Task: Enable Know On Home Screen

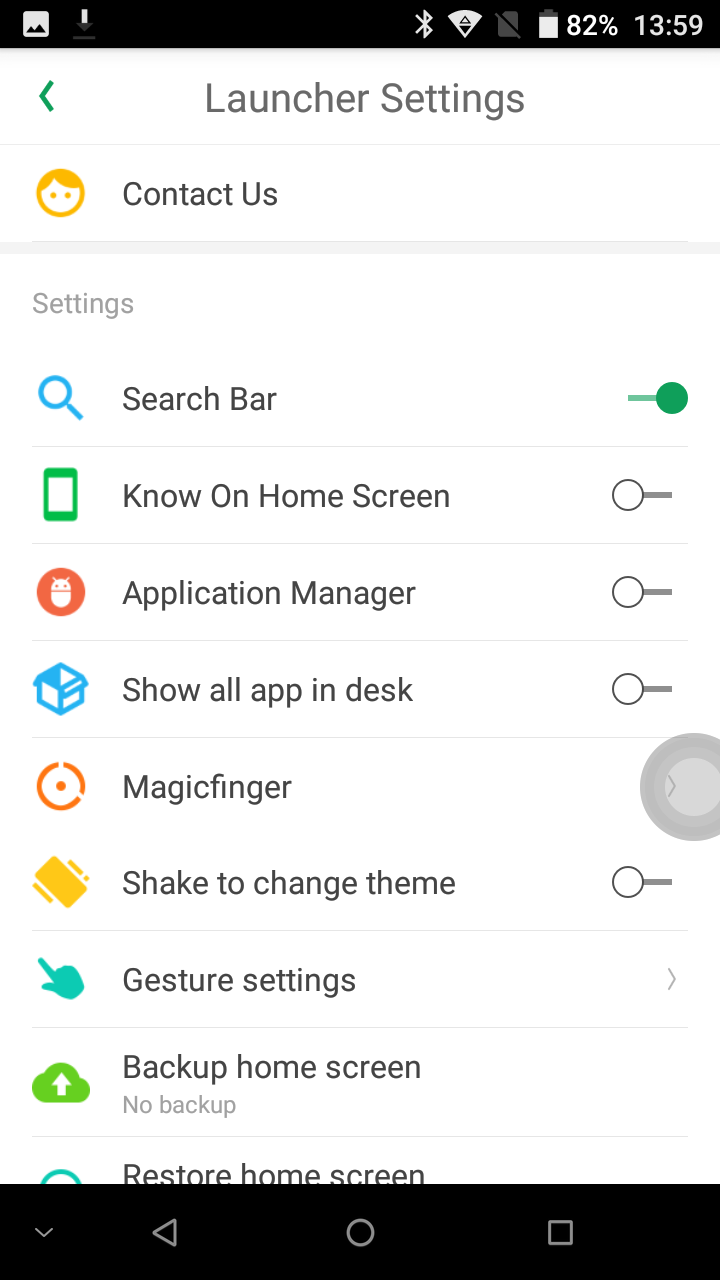Action: (642, 495)
